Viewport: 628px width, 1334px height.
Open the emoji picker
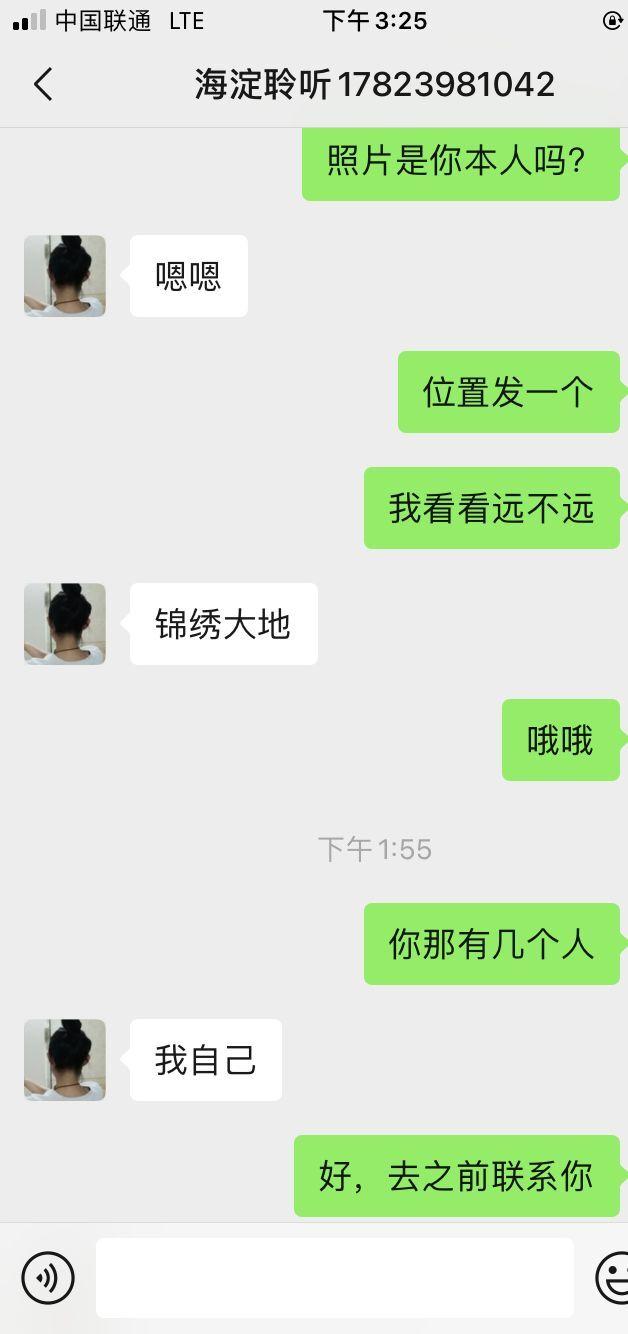tap(612, 1277)
